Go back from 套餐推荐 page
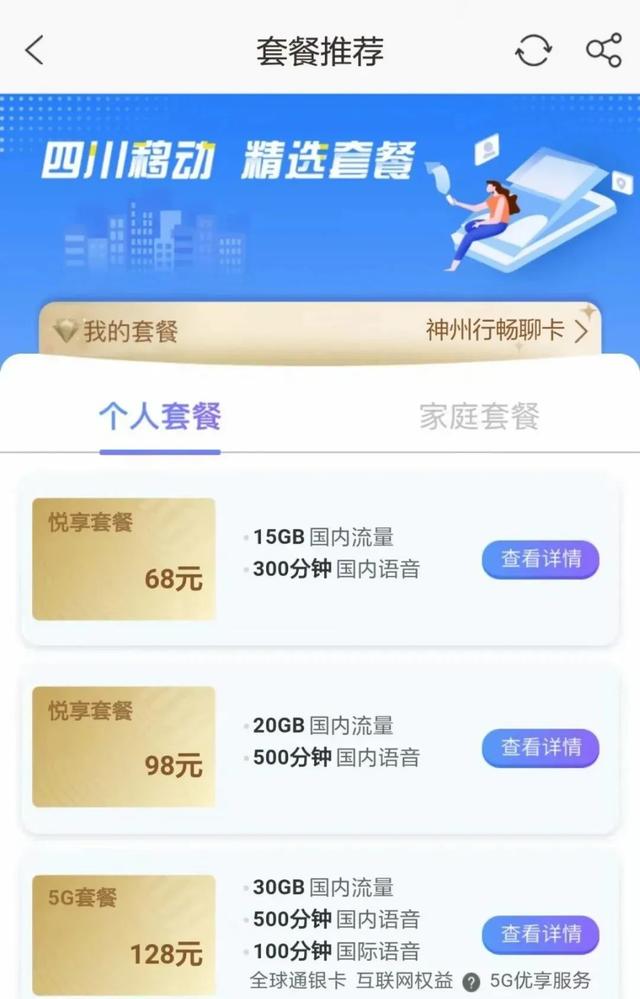The image size is (640, 999). pyautogui.click(x=35, y=50)
